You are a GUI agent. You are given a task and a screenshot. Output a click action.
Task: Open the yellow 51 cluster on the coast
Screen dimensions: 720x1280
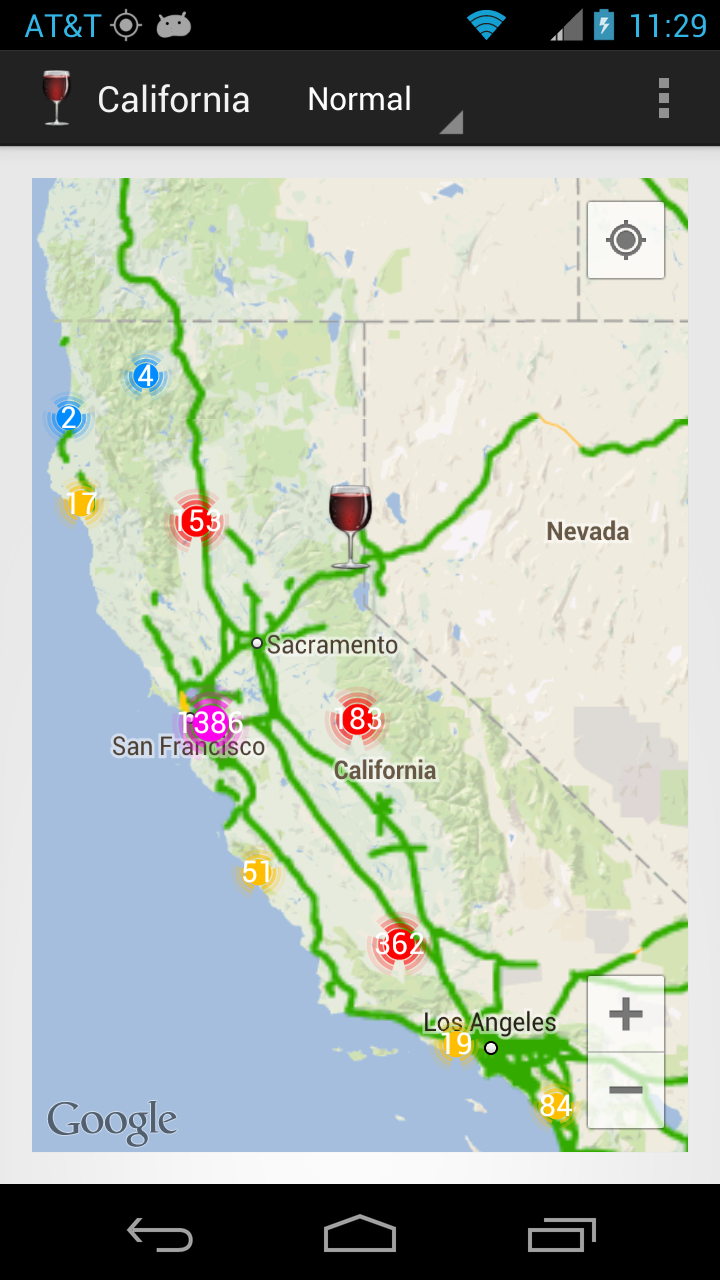click(x=257, y=872)
